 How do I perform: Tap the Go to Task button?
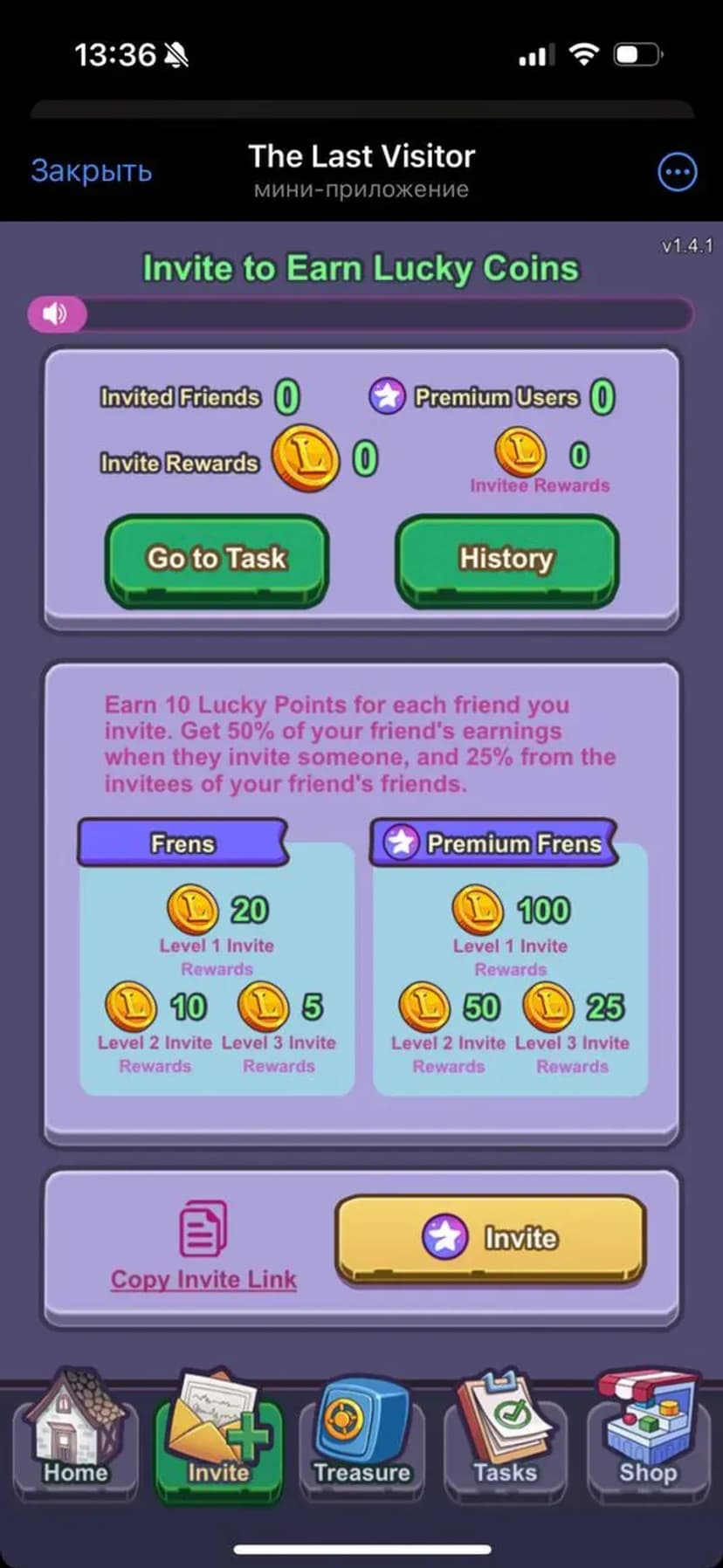tap(217, 560)
